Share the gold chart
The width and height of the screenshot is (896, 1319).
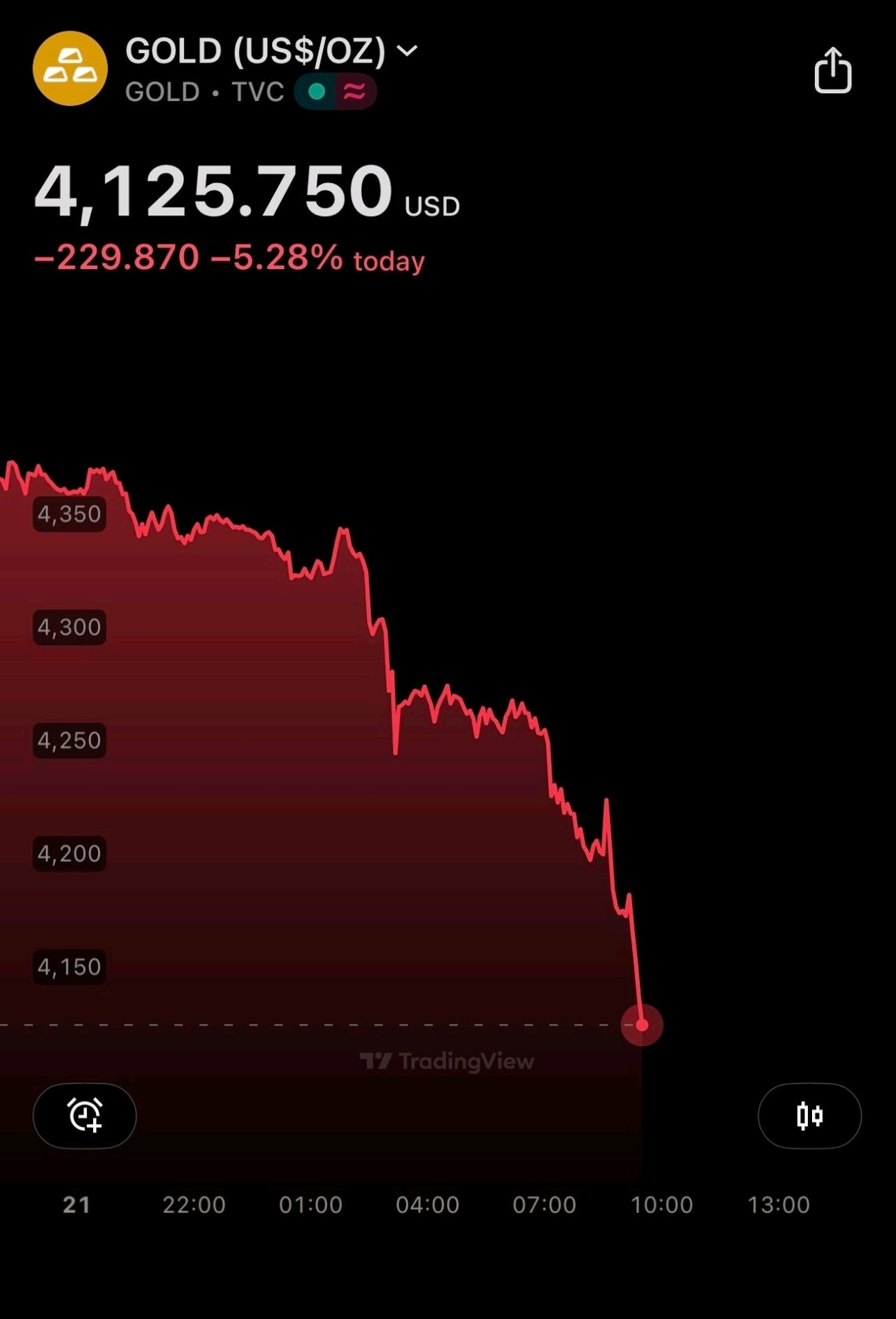832,70
